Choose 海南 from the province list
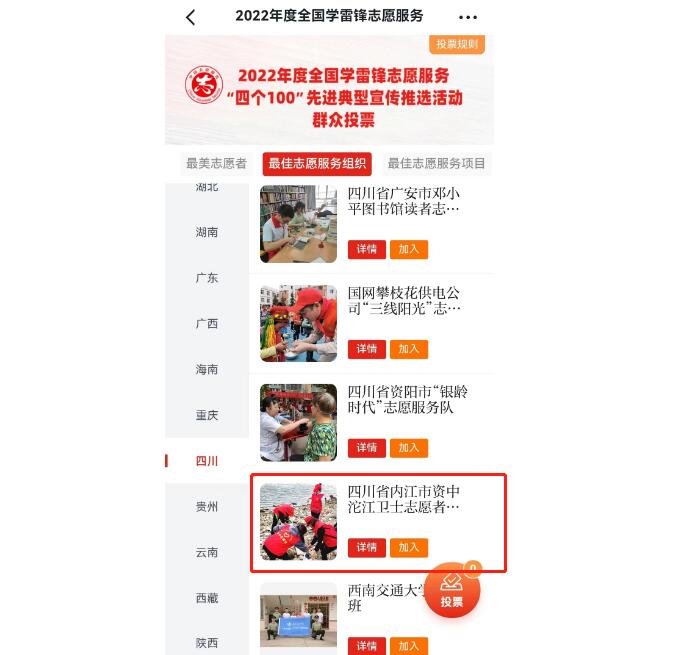This screenshot has height=655, width=673. 207,370
